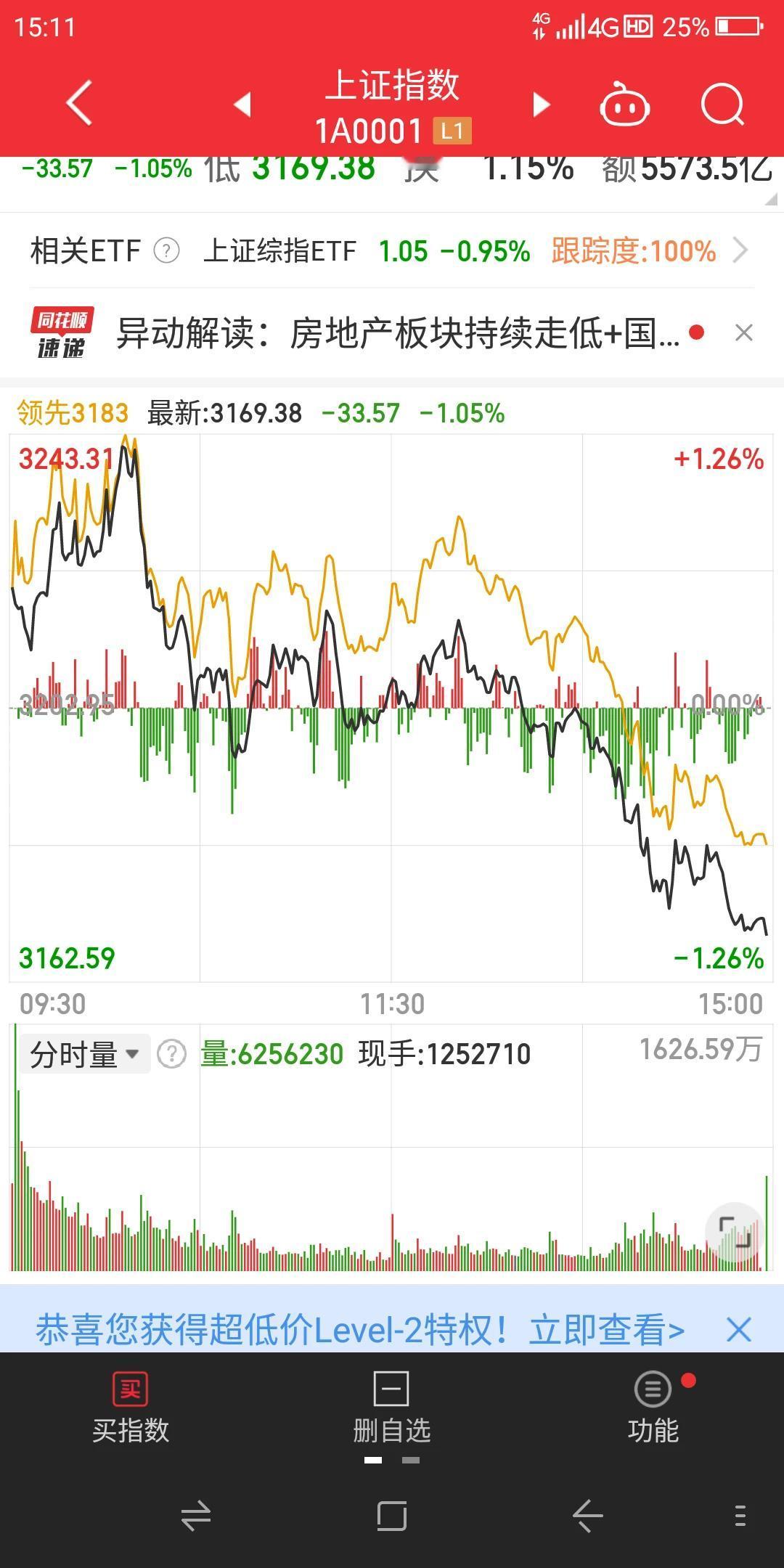Open the 功能 menu
Screen dimensions: 784x1568
point(653,1408)
